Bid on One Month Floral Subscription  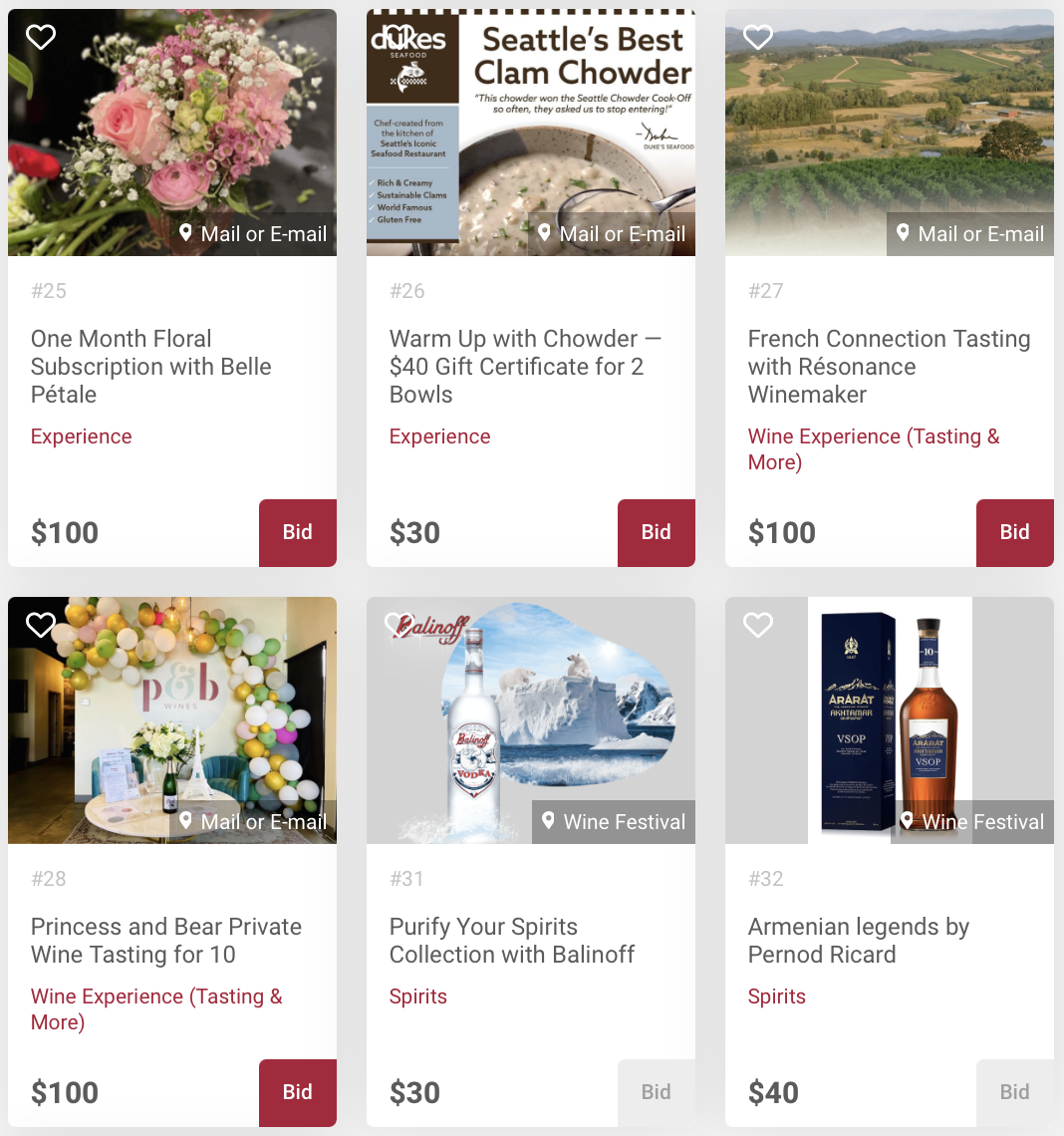297,532
